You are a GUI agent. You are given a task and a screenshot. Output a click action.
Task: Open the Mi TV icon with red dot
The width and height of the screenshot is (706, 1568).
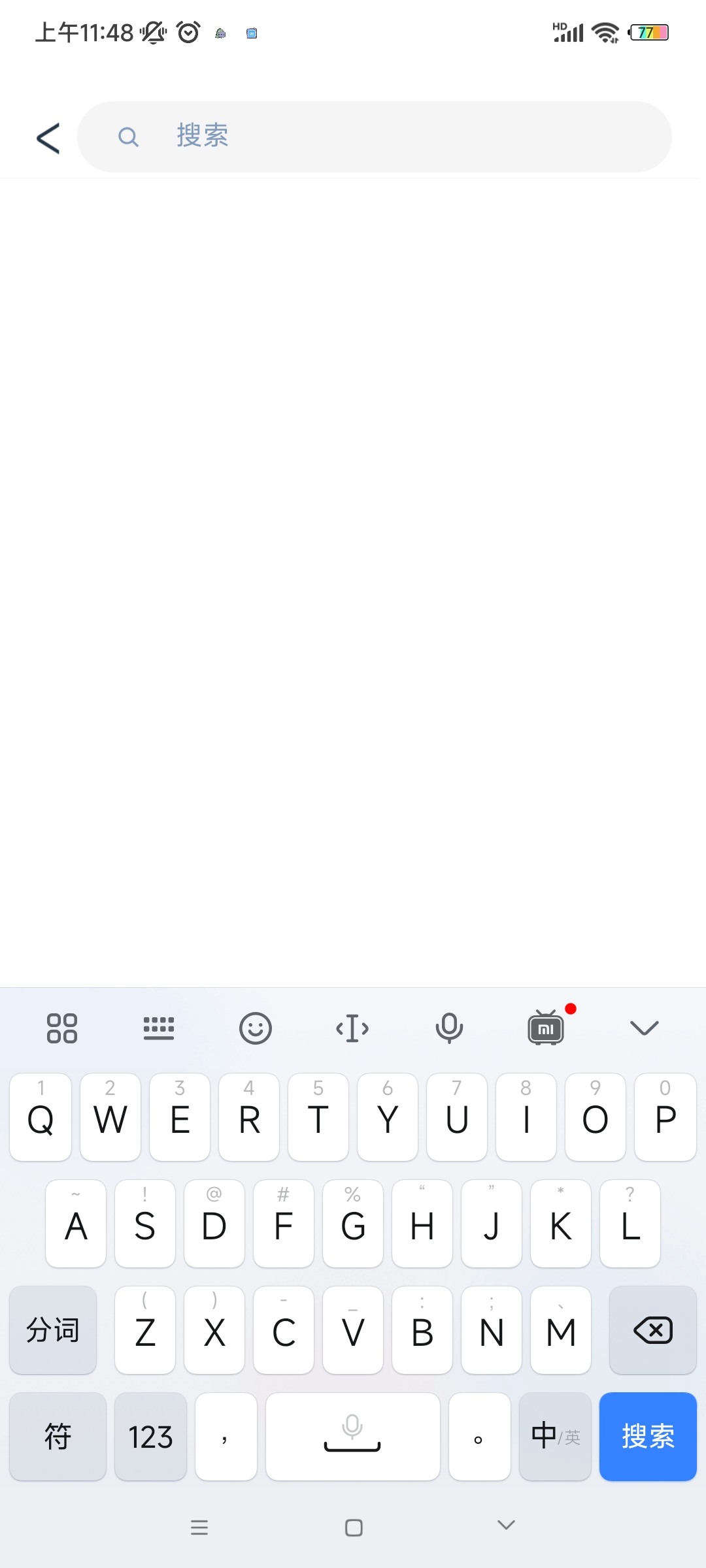pyautogui.click(x=546, y=1028)
